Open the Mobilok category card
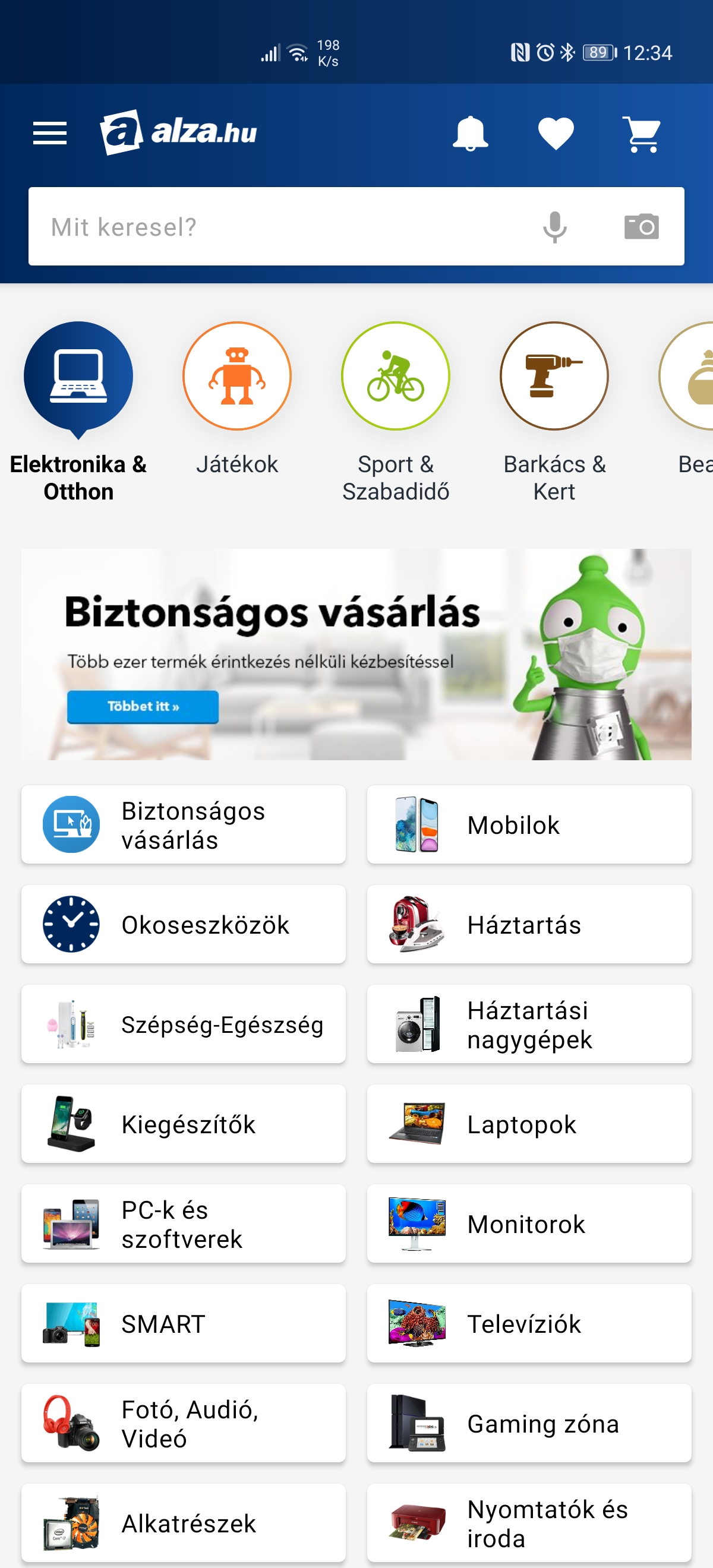713x1568 pixels. pos(529,825)
